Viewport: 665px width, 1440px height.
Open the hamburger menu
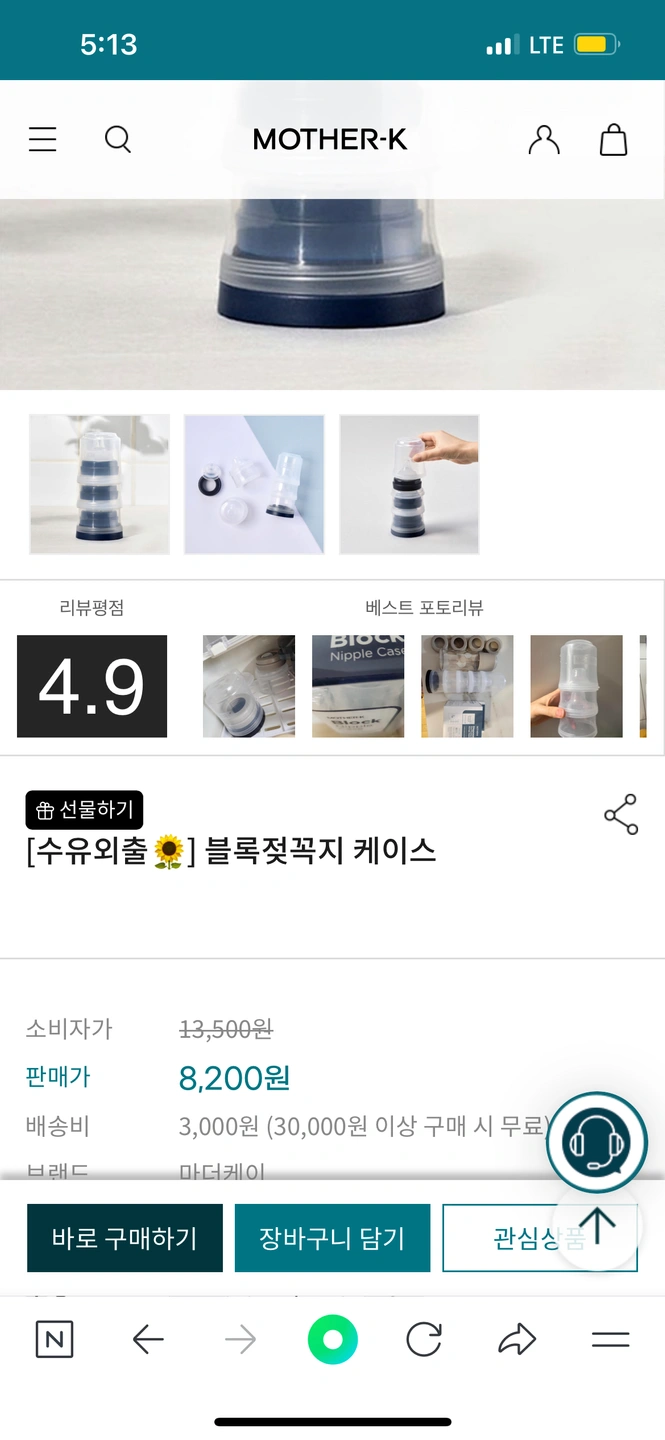(42, 140)
